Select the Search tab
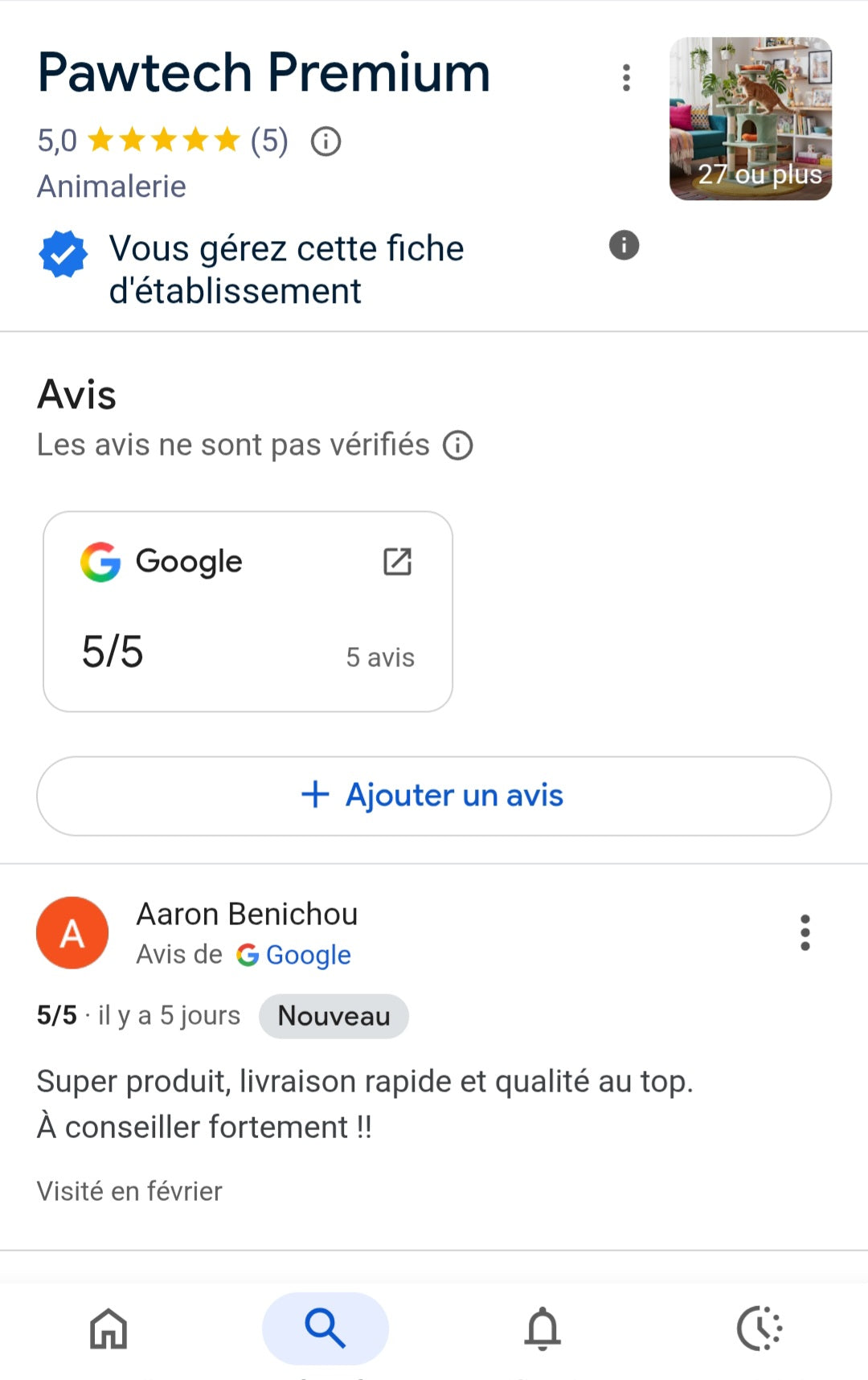 click(325, 1328)
